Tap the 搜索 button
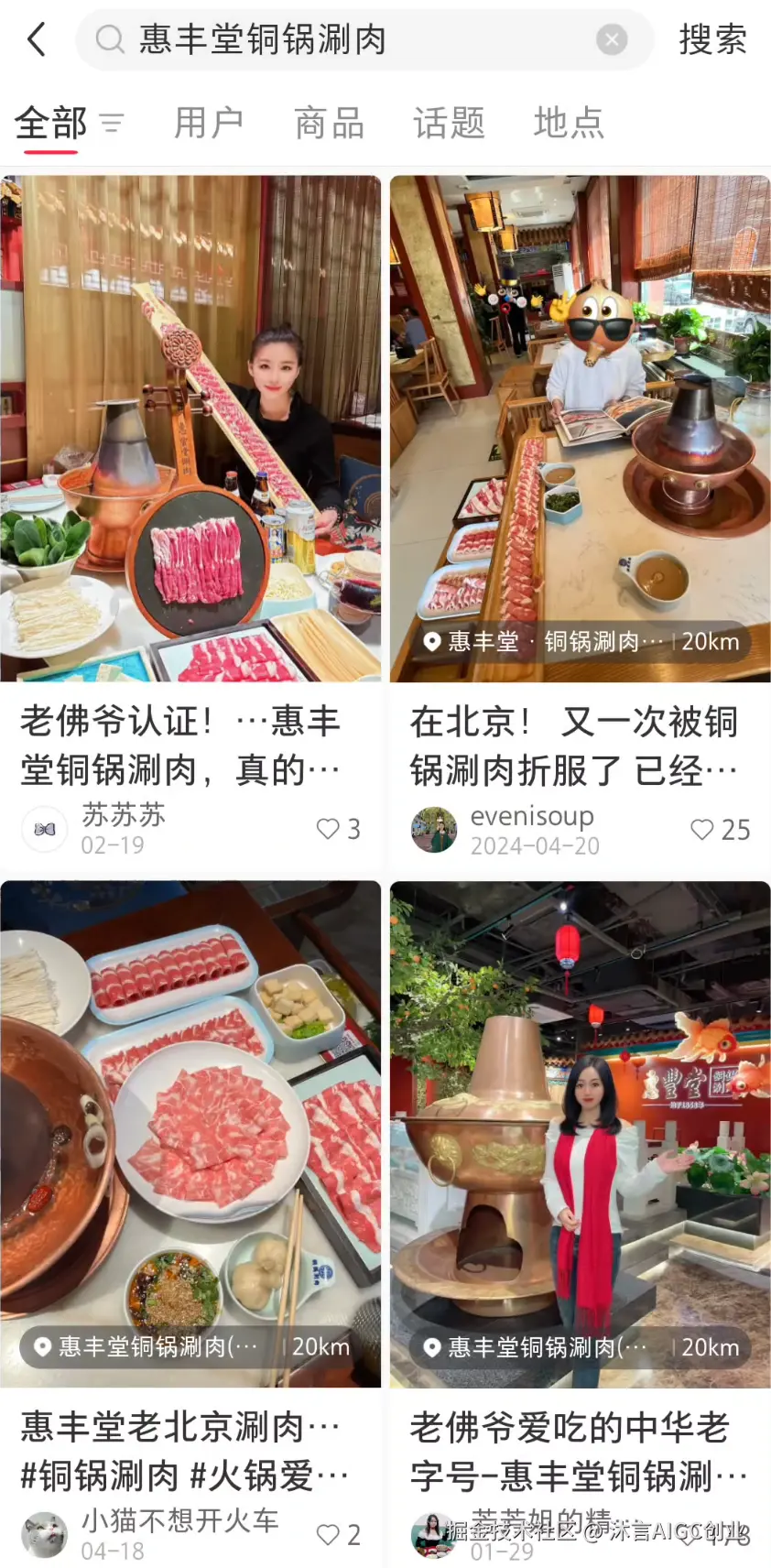 click(712, 39)
